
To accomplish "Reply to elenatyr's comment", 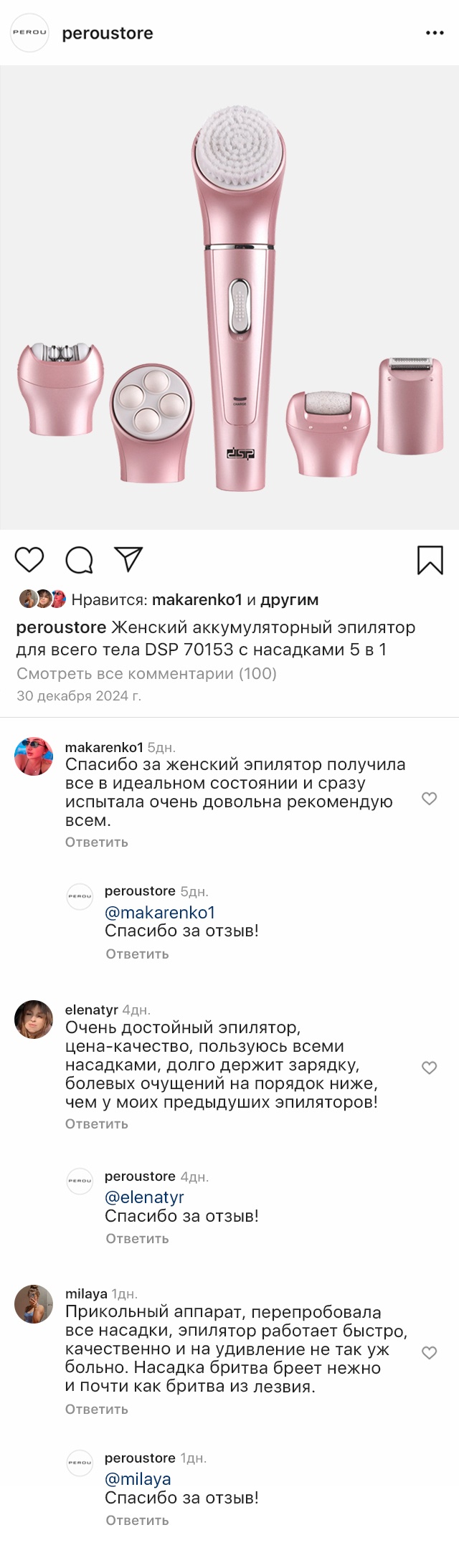I will point(96,1123).
